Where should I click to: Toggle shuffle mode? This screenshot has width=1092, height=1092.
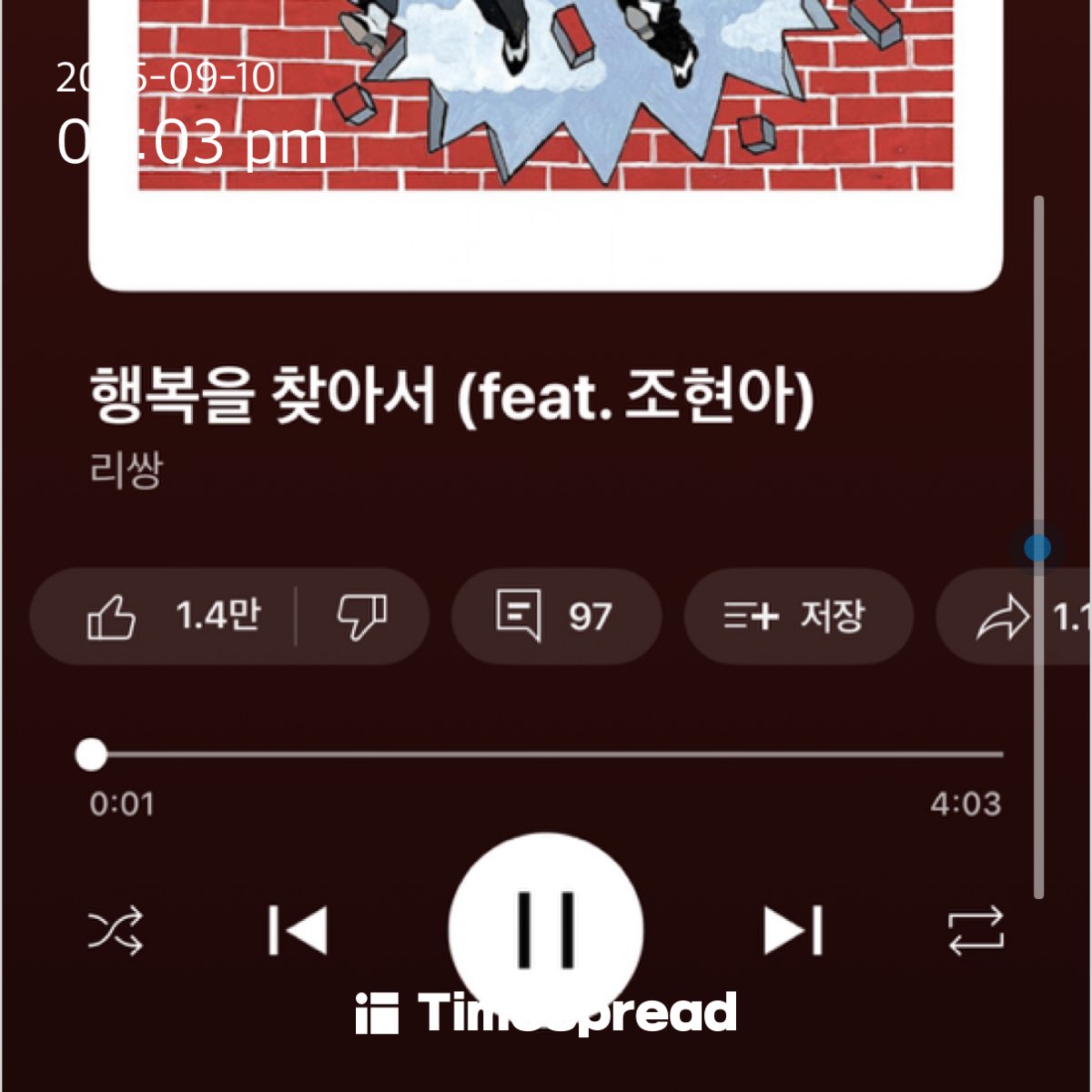coord(115,930)
